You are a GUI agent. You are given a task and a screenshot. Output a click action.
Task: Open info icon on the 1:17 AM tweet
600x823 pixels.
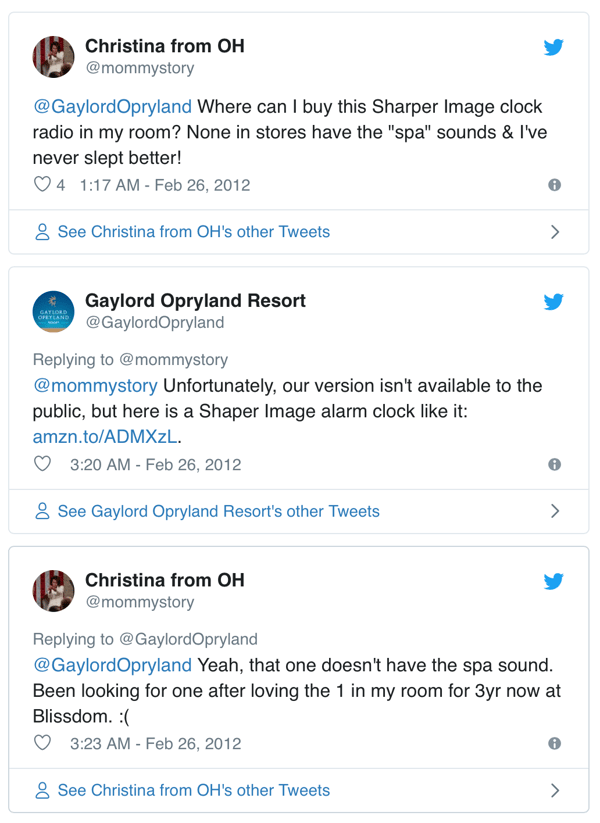[x=555, y=185]
